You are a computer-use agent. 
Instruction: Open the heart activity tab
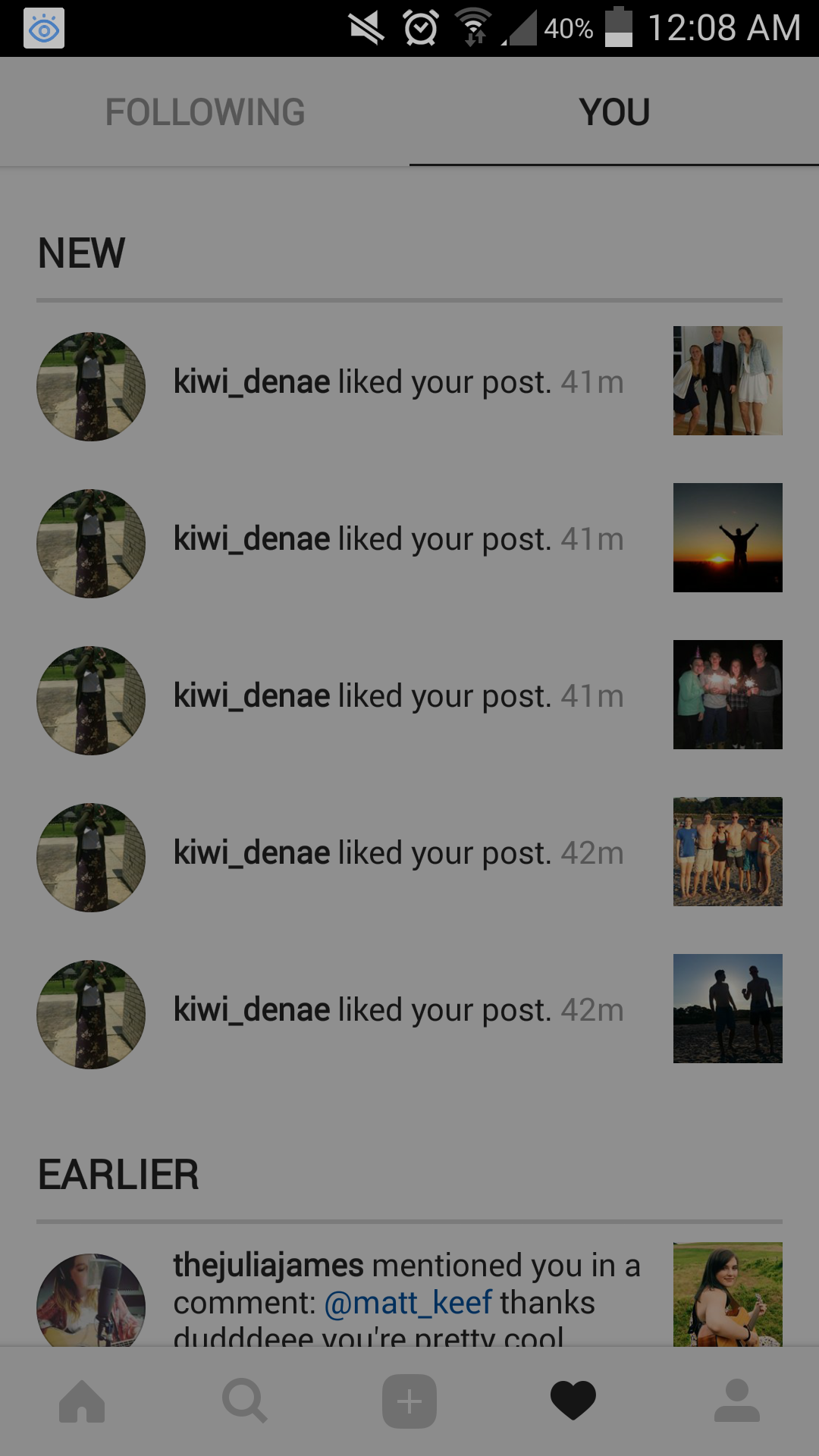(573, 1401)
